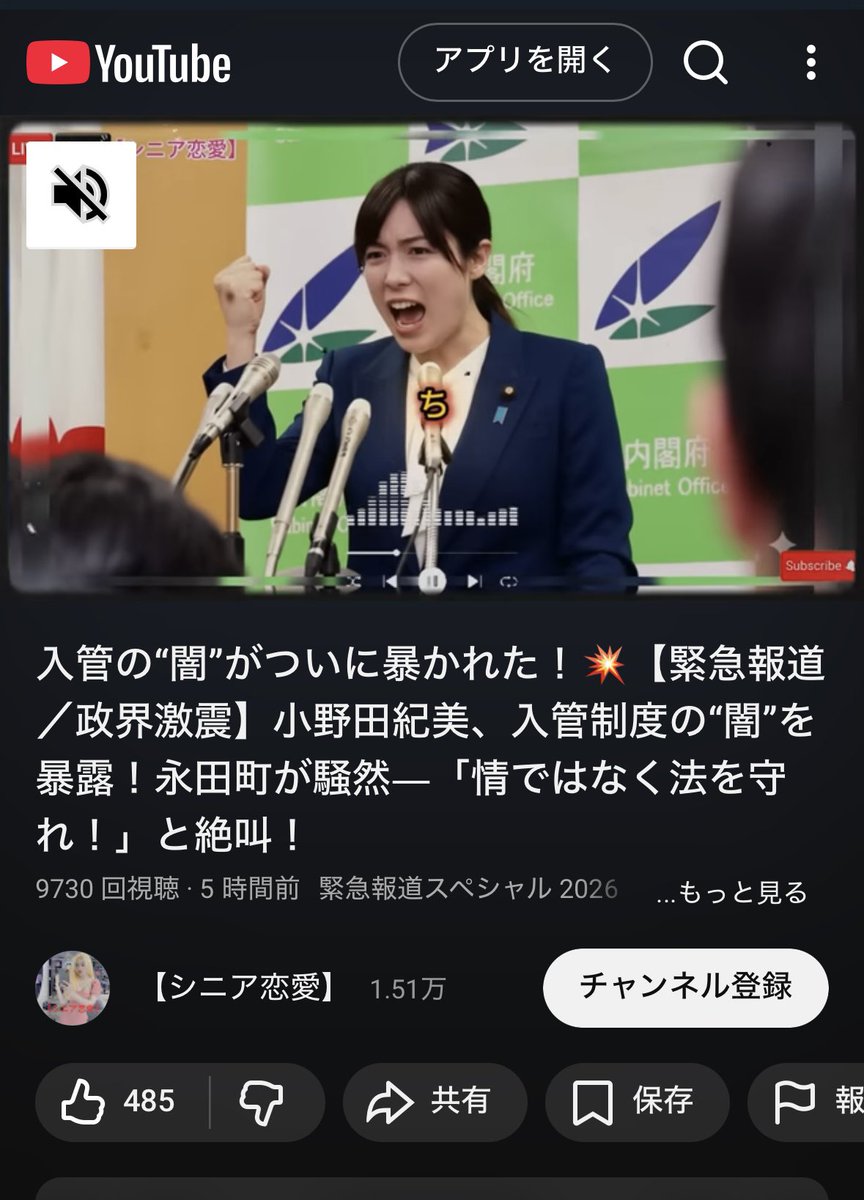Subscribe via チャンネル登録 button

coord(686,986)
